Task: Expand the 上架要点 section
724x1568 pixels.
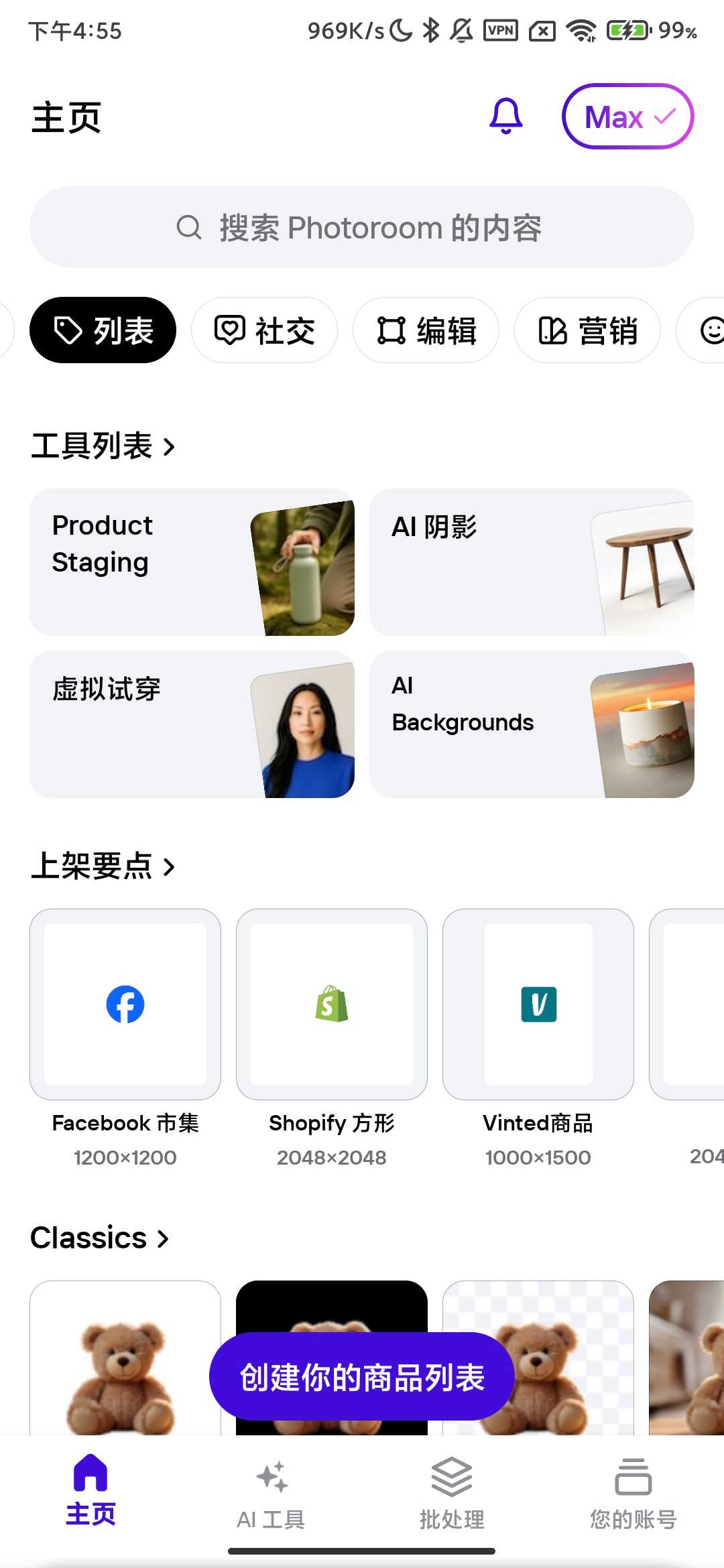Action: (x=104, y=866)
